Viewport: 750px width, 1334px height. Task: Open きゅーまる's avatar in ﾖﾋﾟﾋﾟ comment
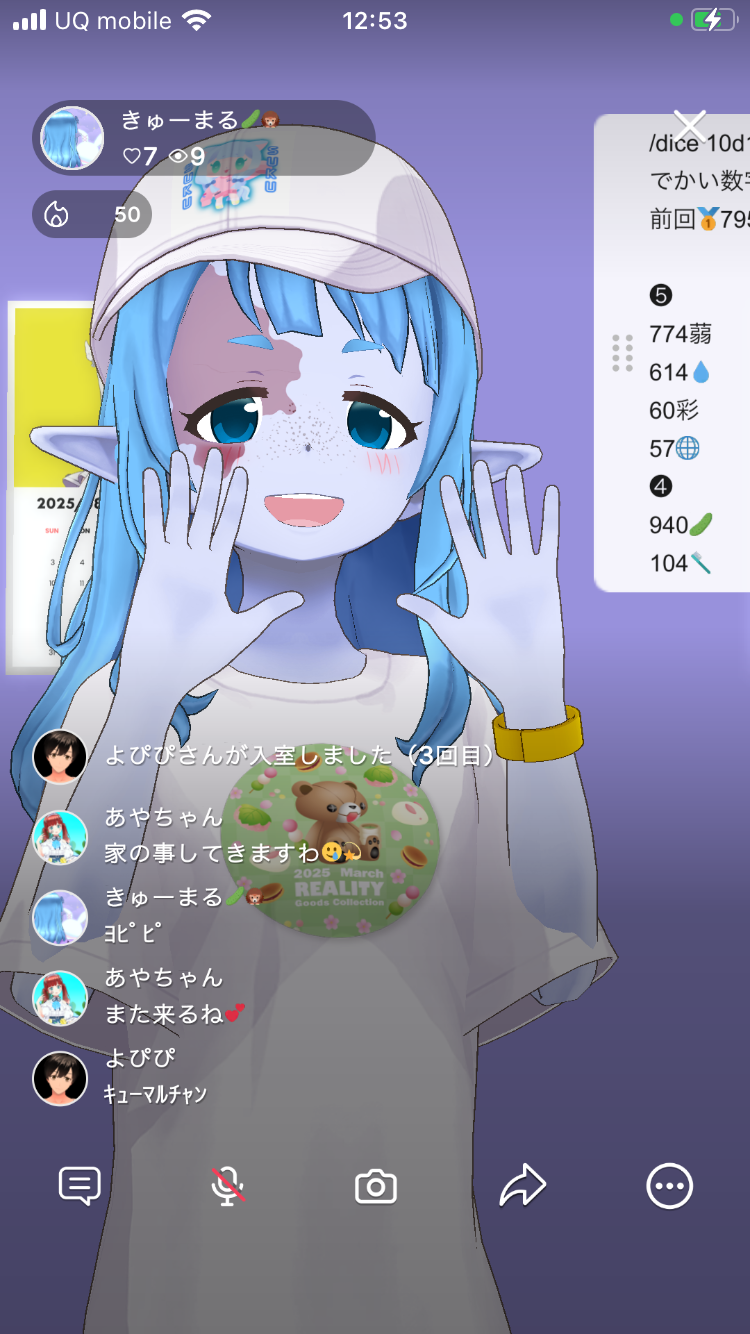[x=60, y=917]
